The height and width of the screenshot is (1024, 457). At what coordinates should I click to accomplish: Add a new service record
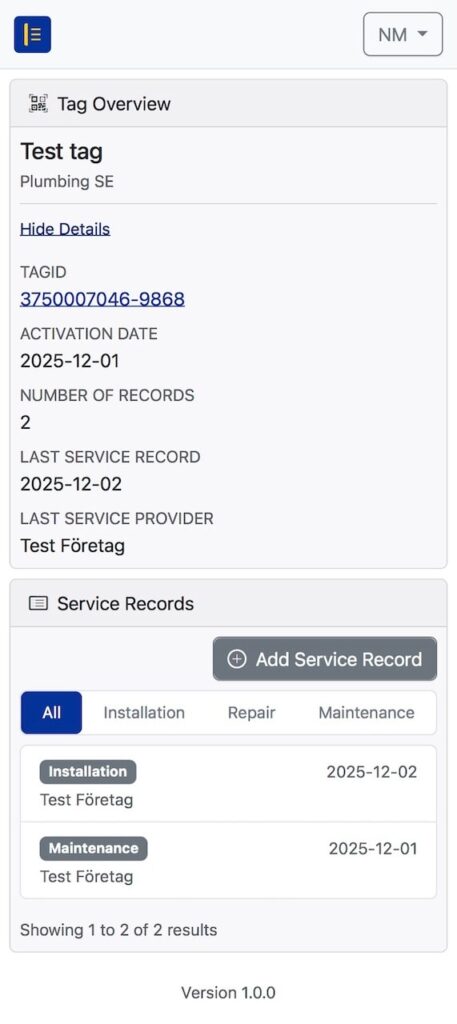coord(325,659)
